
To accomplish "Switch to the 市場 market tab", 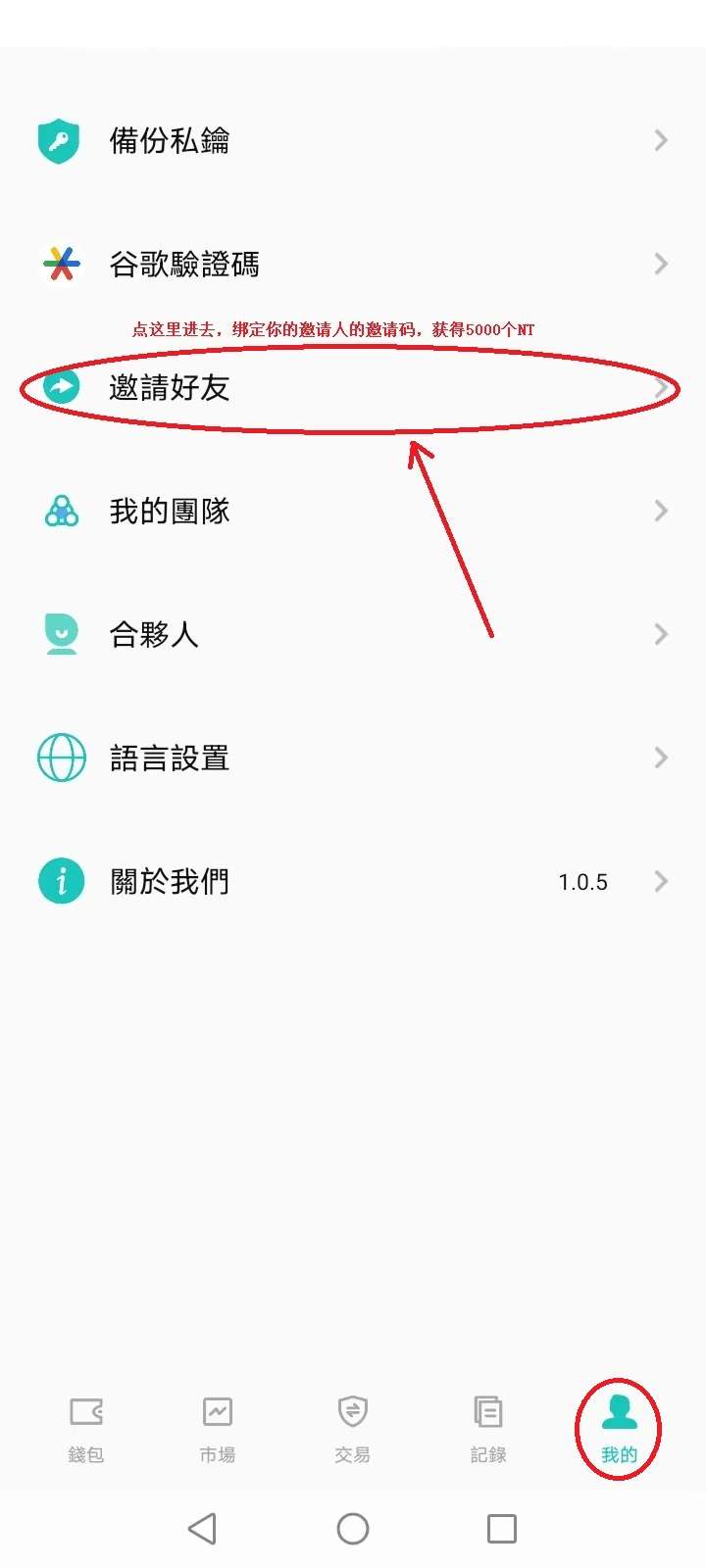I will point(218,1429).
